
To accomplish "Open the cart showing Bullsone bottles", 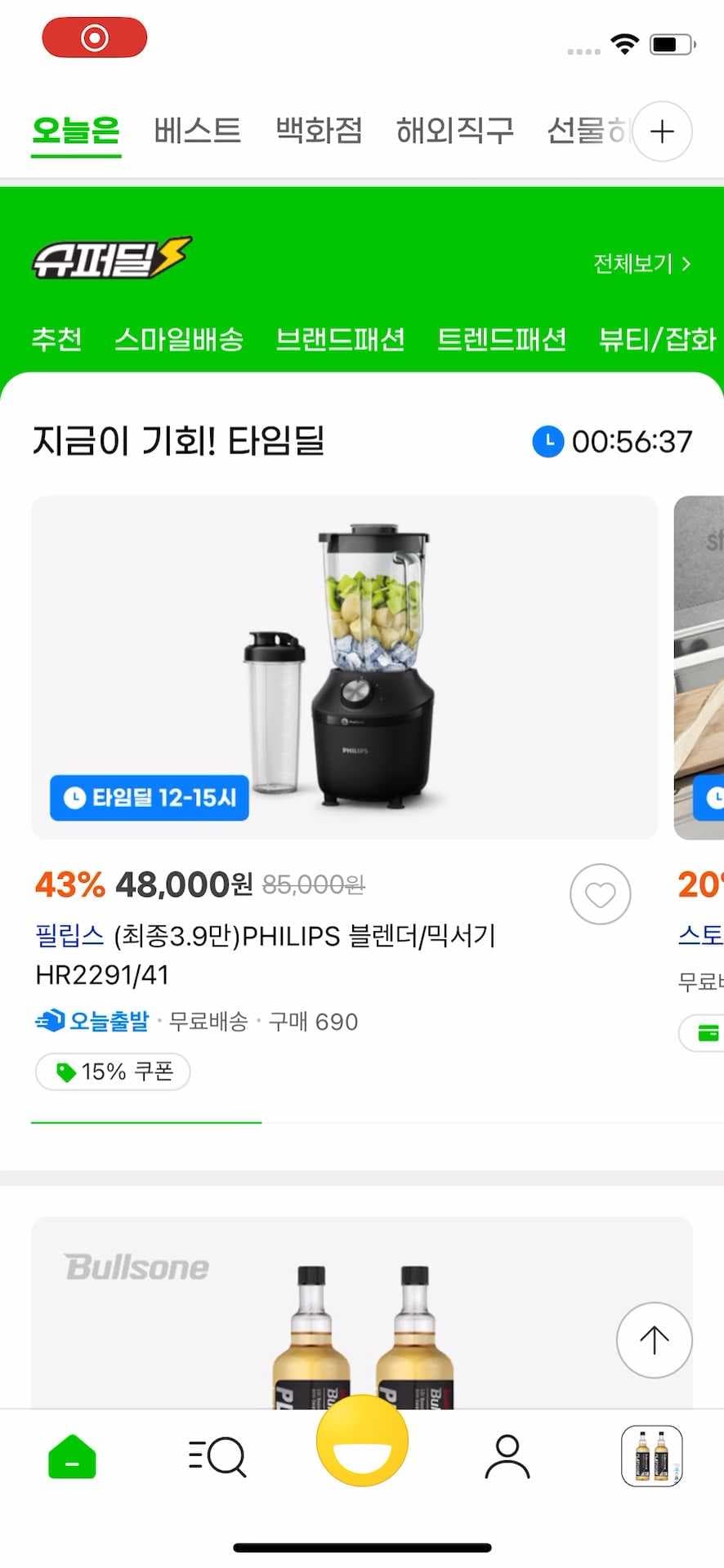I will [x=654, y=1458].
